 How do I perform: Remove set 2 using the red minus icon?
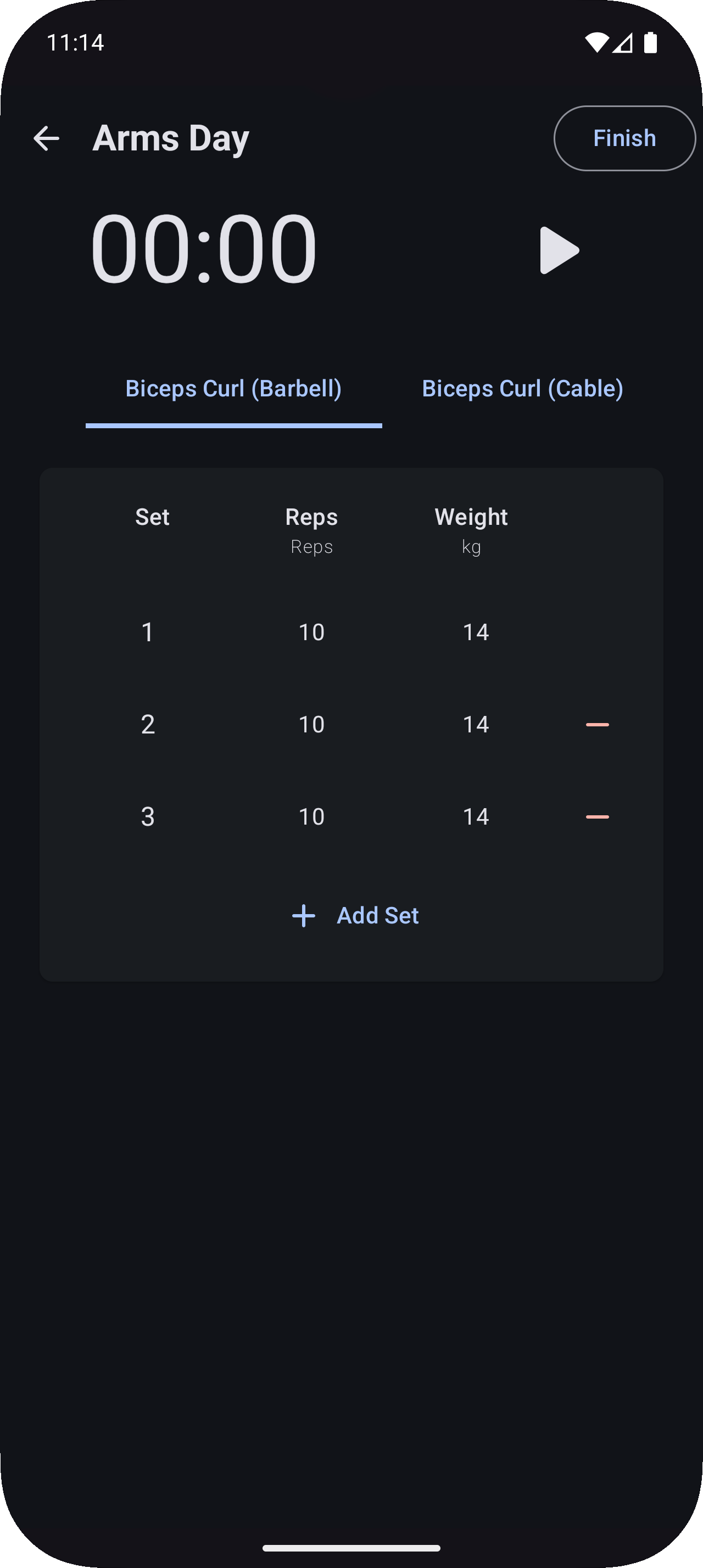pyautogui.click(x=599, y=724)
